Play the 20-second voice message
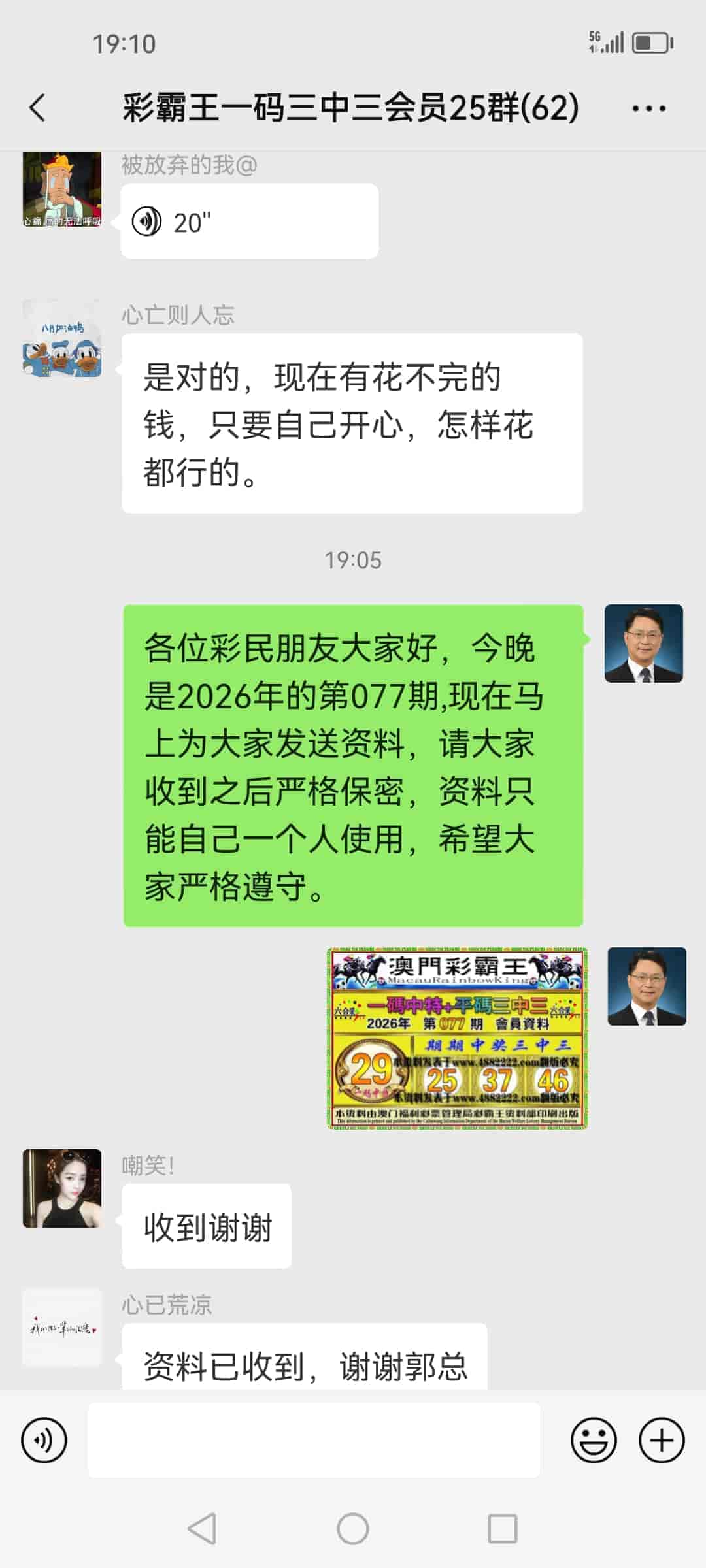The width and height of the screenshot is (706, 1568). click(248, 220)
